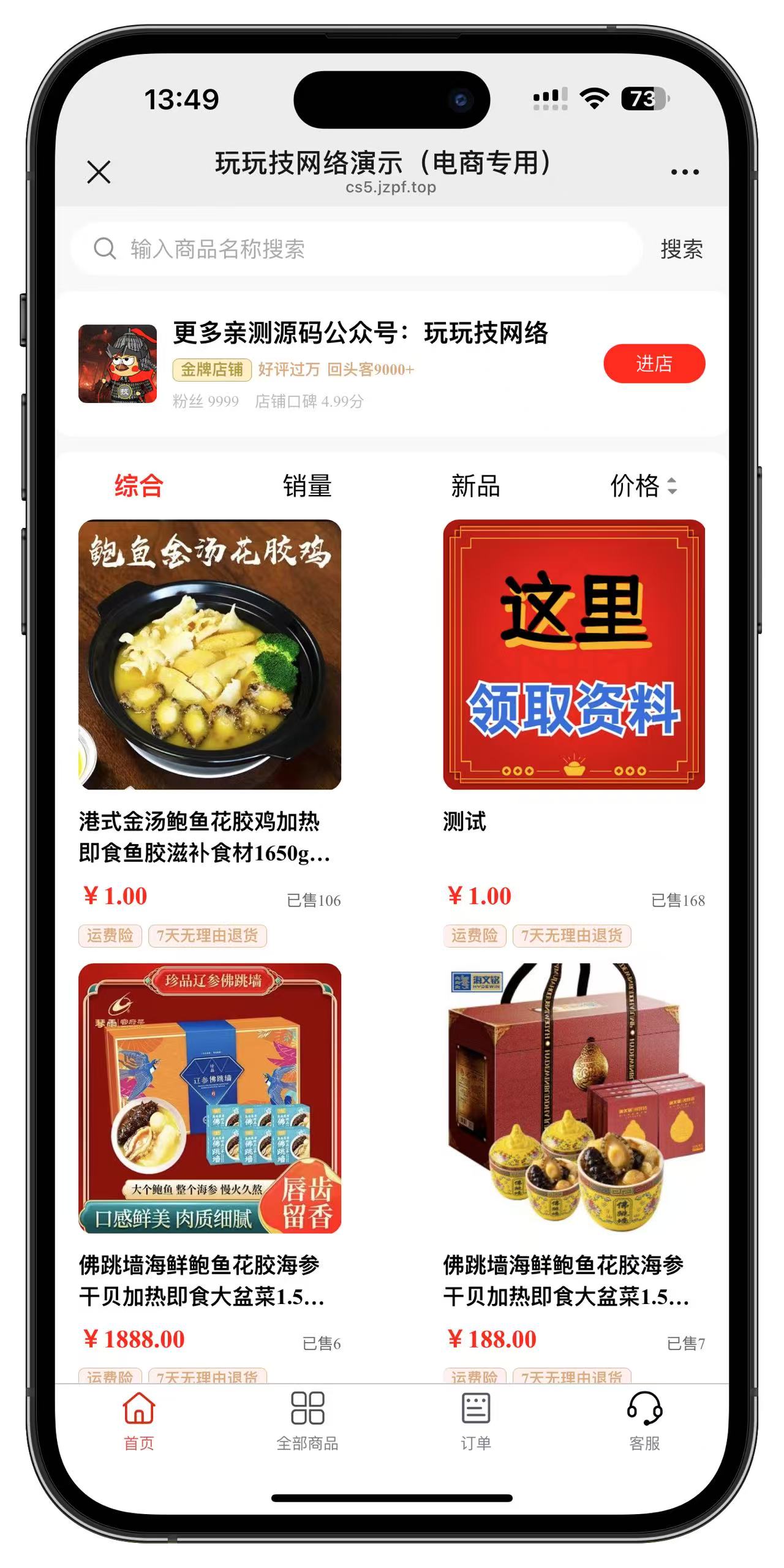Open the 全部商品 tab
This screenshot has height=1568, width=784.
click(x=307, y=1421)
